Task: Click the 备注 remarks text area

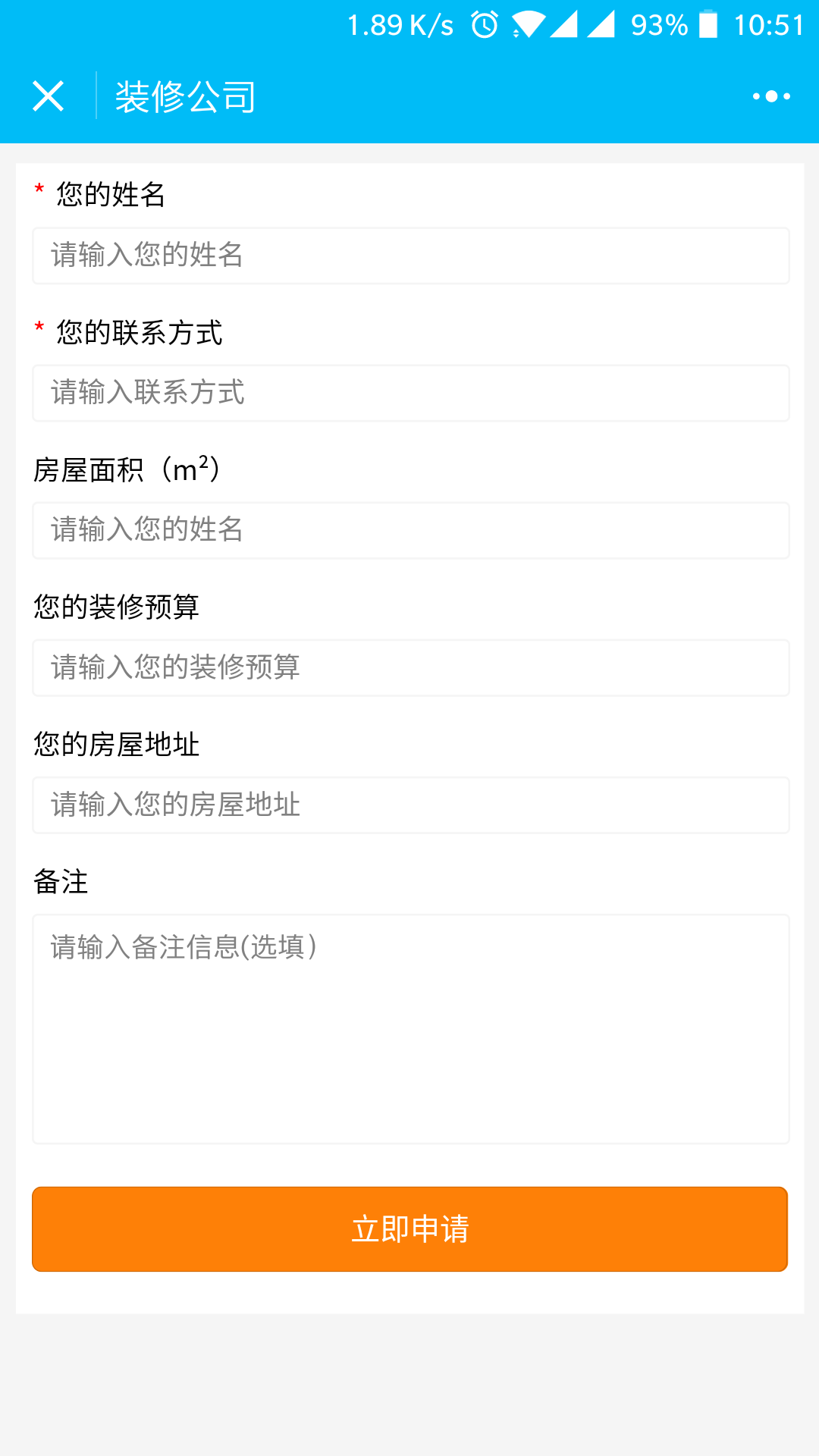Action: (410, 1028)
